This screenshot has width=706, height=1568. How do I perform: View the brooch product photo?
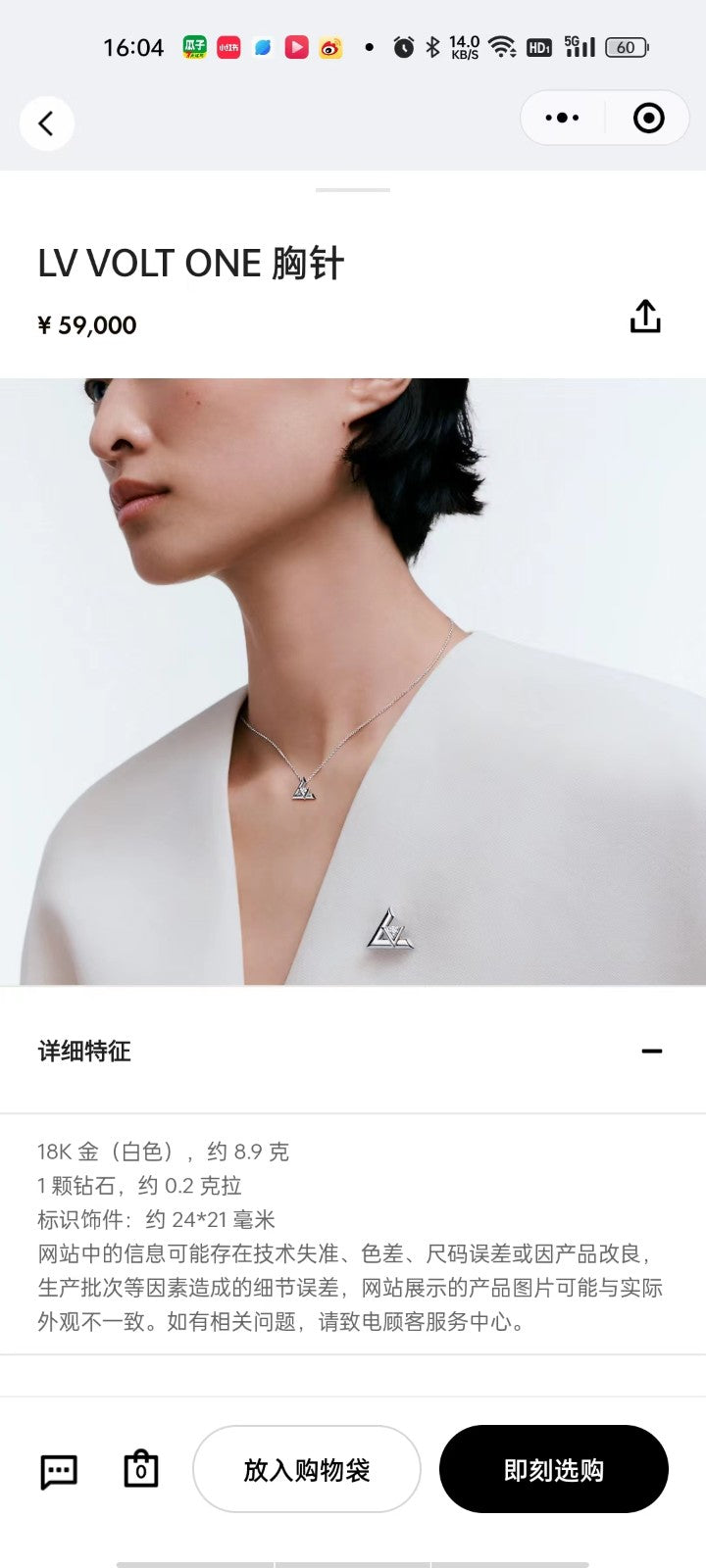353,681
